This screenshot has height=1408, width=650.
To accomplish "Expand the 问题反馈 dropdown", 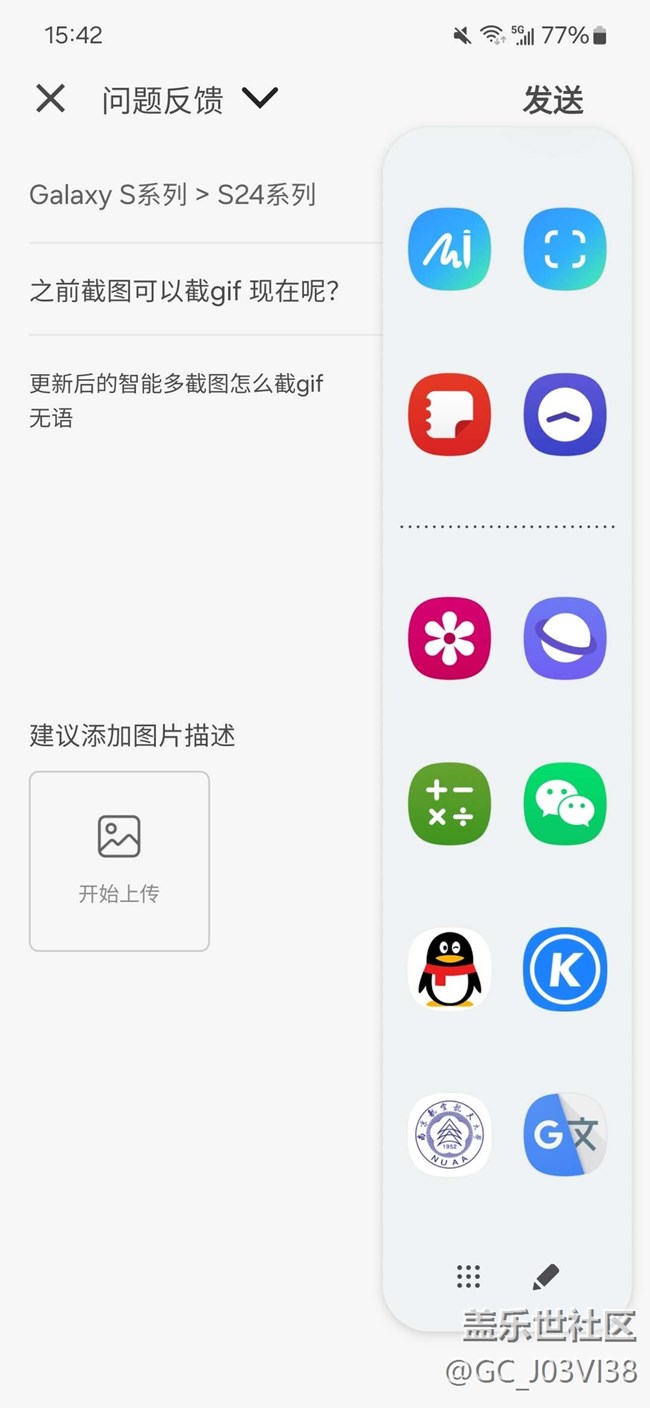I will [x=260, y=98].
